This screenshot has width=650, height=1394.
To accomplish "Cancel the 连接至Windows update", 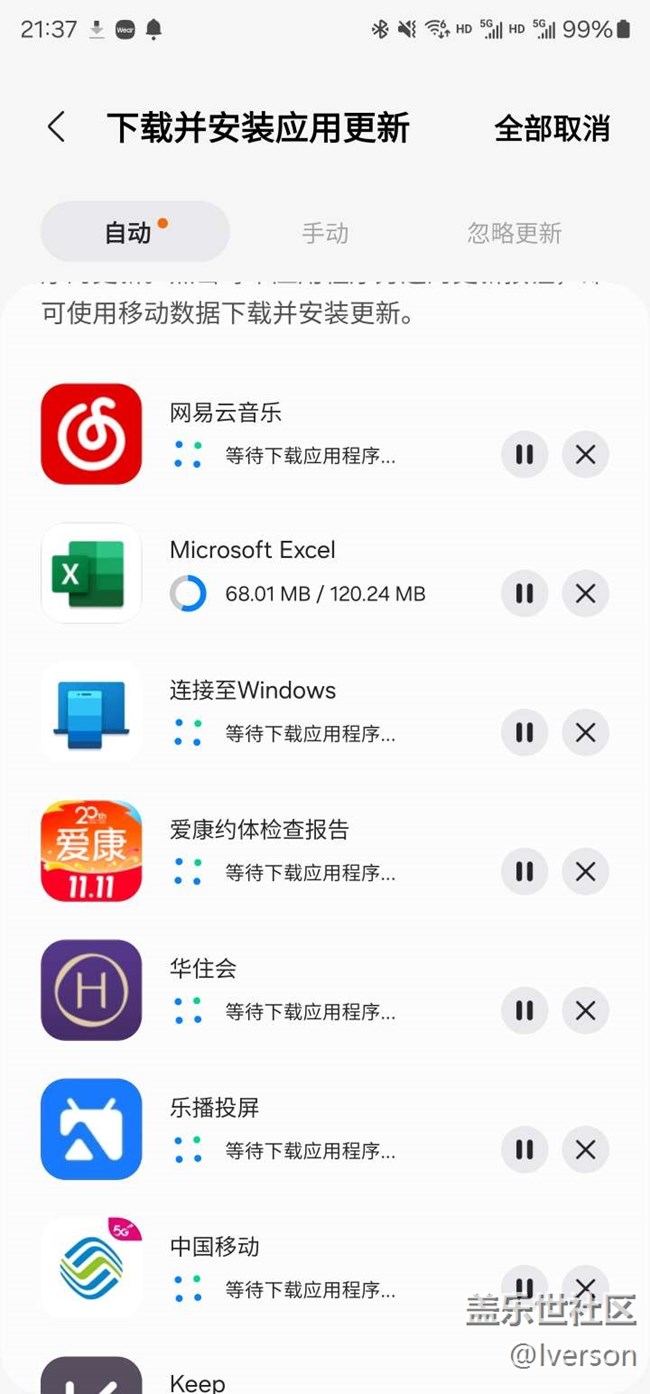I will pyautogui.click(x=586, y=733).
